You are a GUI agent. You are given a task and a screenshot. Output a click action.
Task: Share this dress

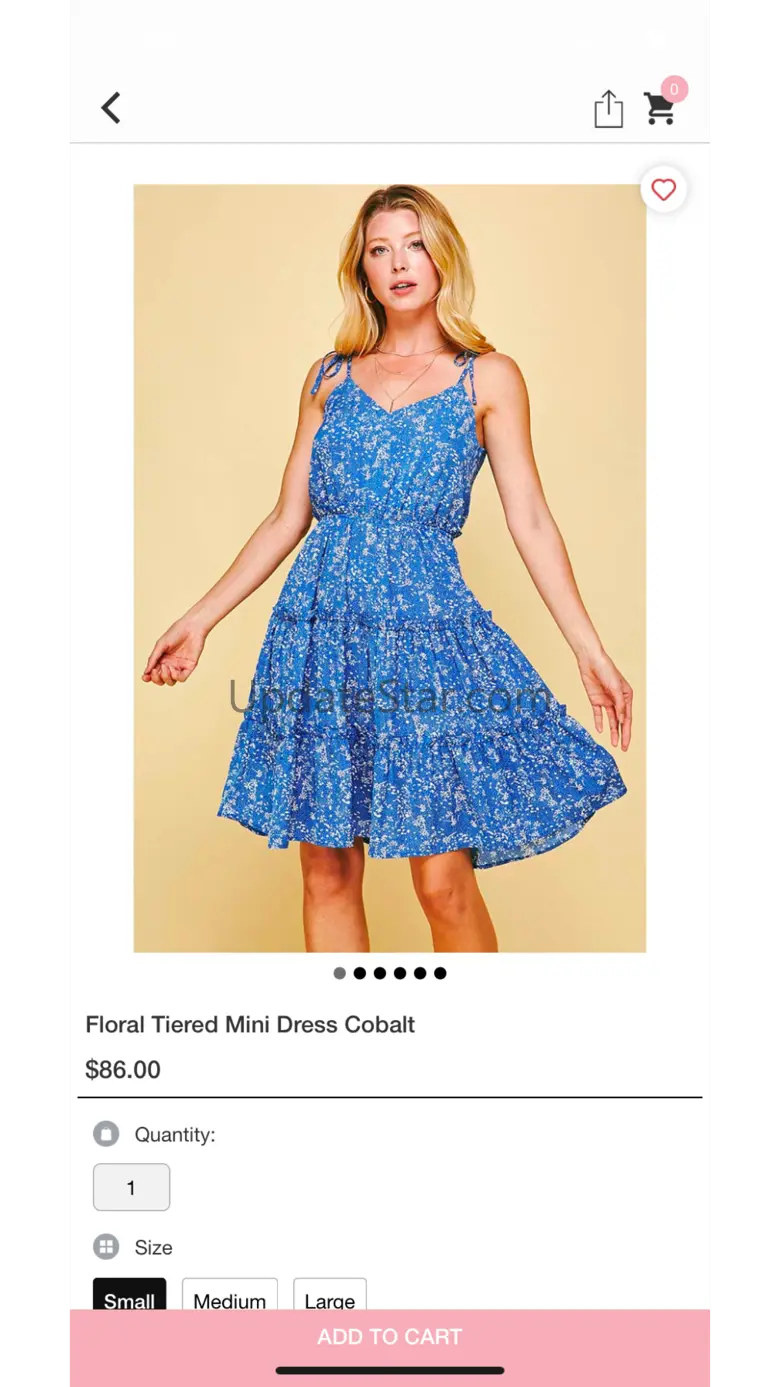pos(608,109)
